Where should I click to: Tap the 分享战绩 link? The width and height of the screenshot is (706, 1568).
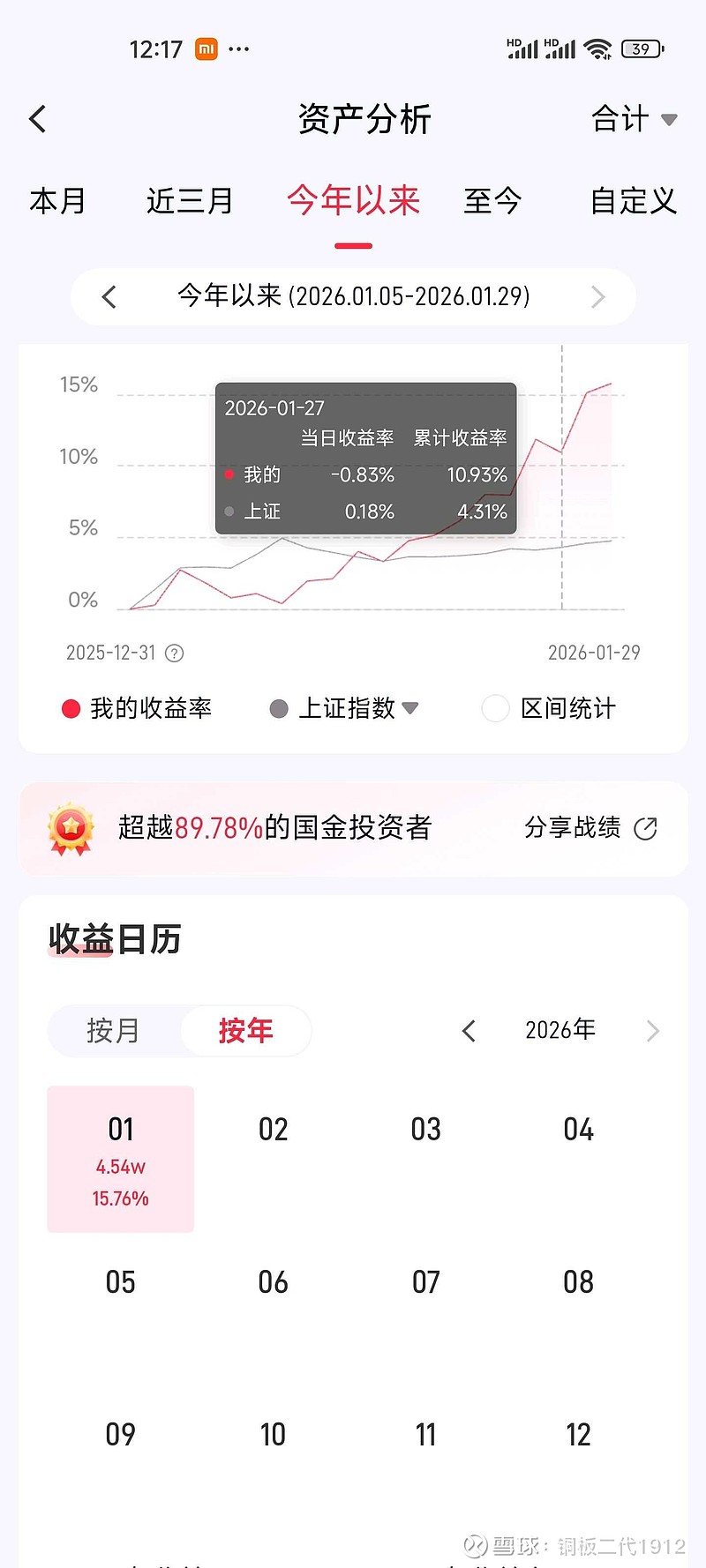click(574, 829)
